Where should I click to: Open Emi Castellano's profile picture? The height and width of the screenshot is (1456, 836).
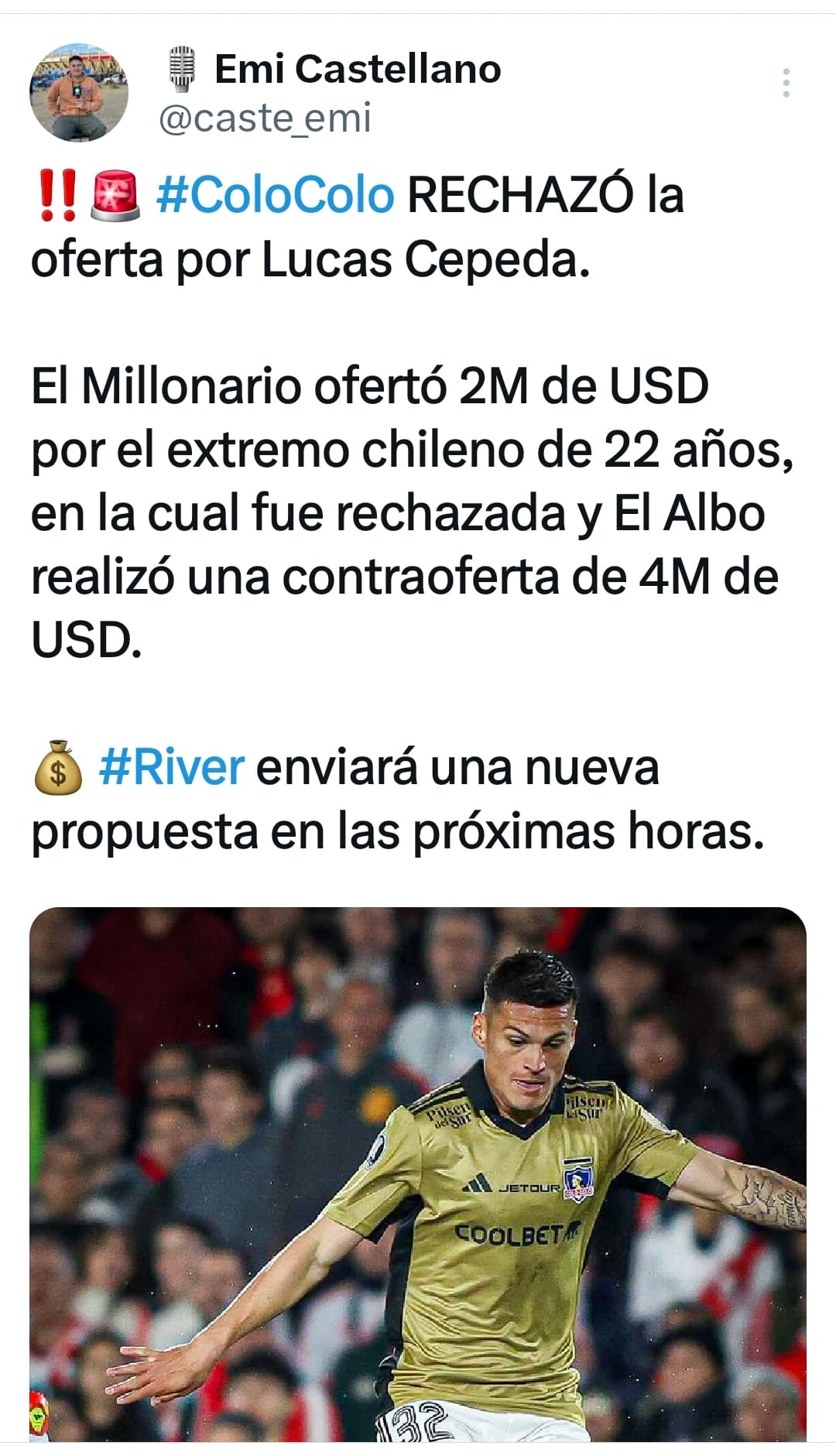(x=79, y=93)
